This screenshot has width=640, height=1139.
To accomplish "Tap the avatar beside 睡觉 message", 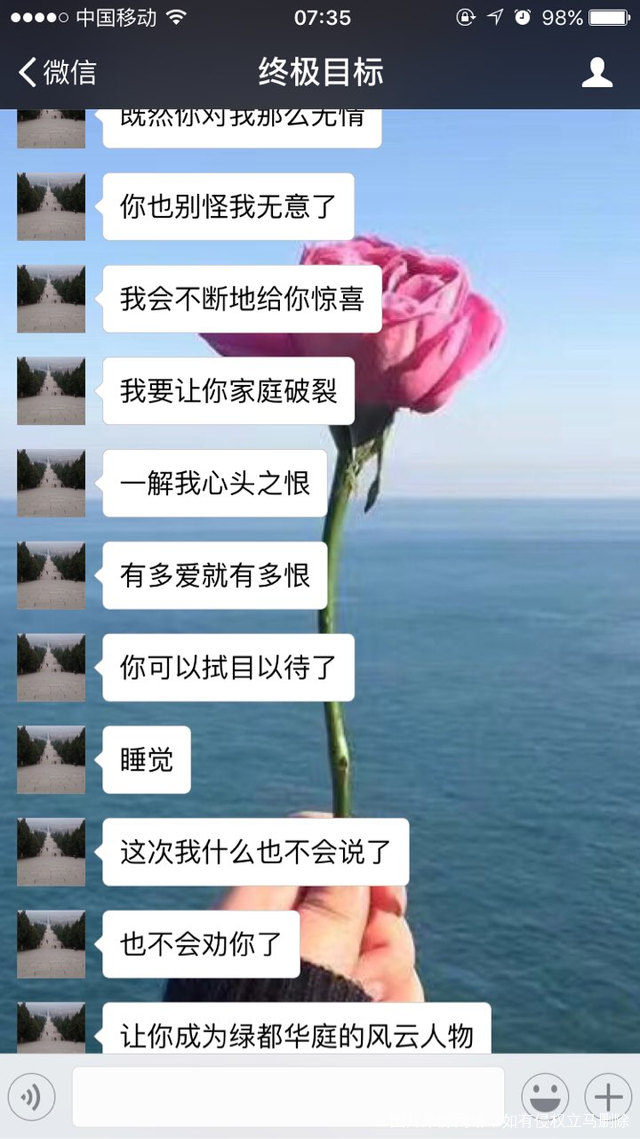I will pyautogui.click(x=51, y=760).
